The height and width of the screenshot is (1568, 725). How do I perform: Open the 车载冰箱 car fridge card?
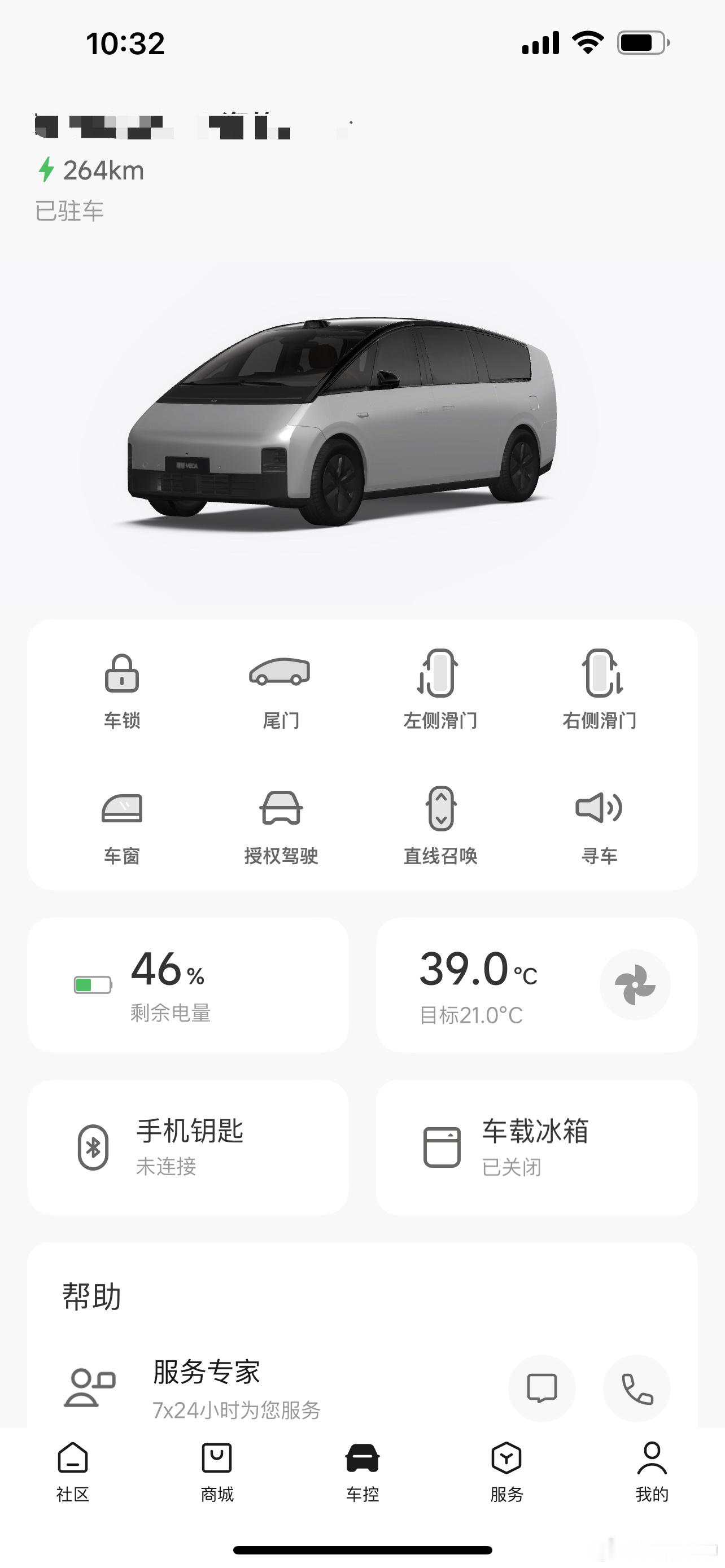tap(537, 1147)
